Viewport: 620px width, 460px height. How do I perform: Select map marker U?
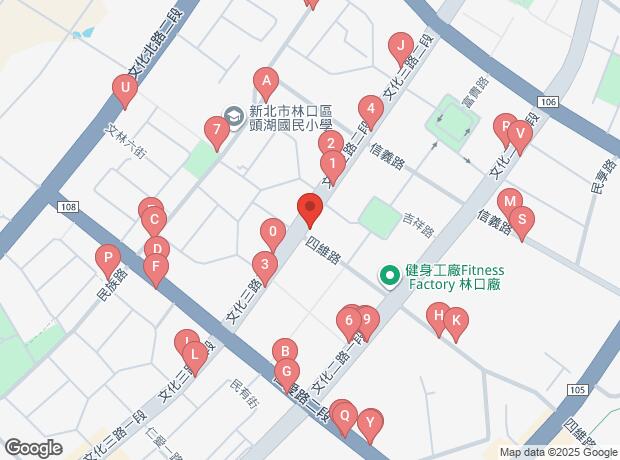[125, 92]
